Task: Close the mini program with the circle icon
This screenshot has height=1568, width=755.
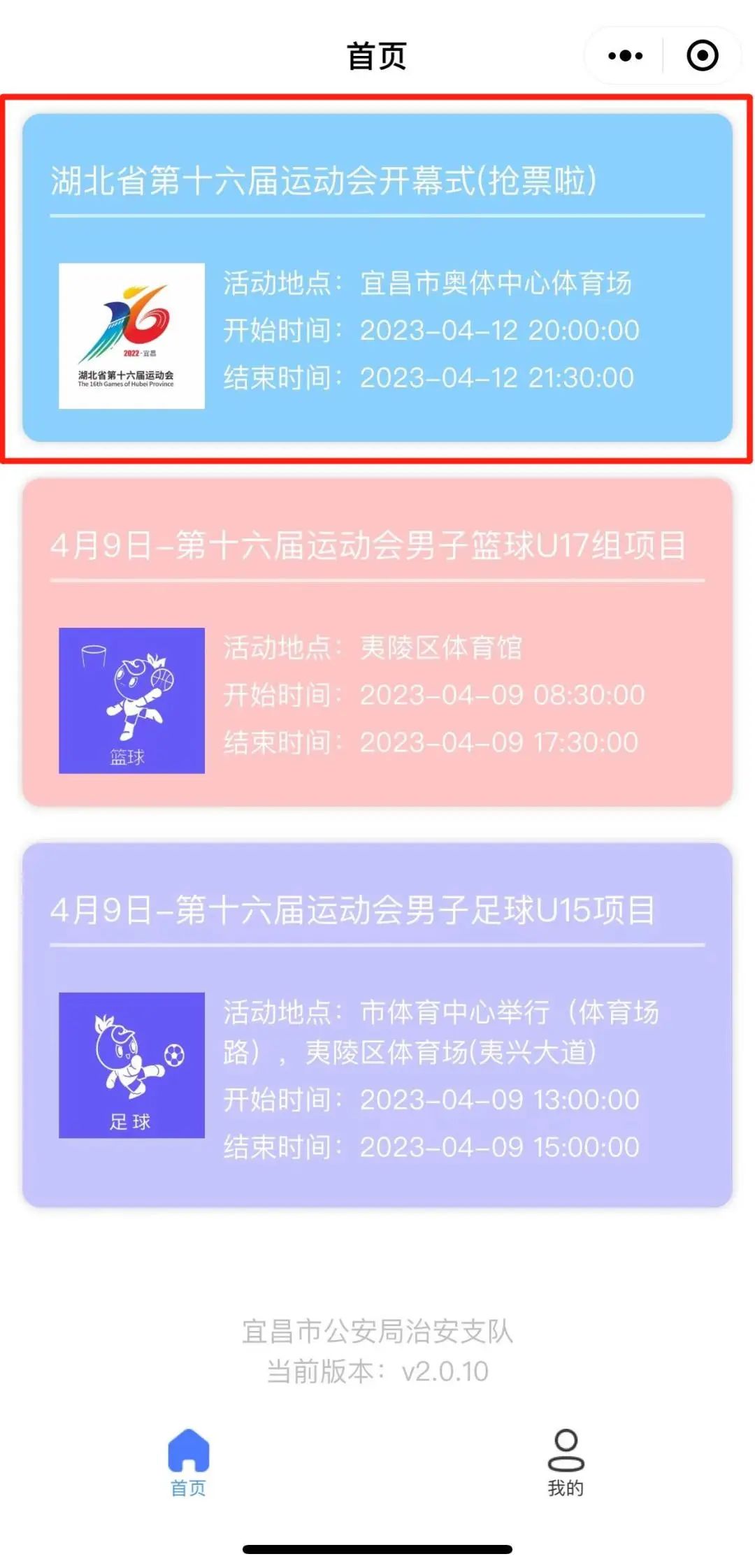Action: pos(702,56)
